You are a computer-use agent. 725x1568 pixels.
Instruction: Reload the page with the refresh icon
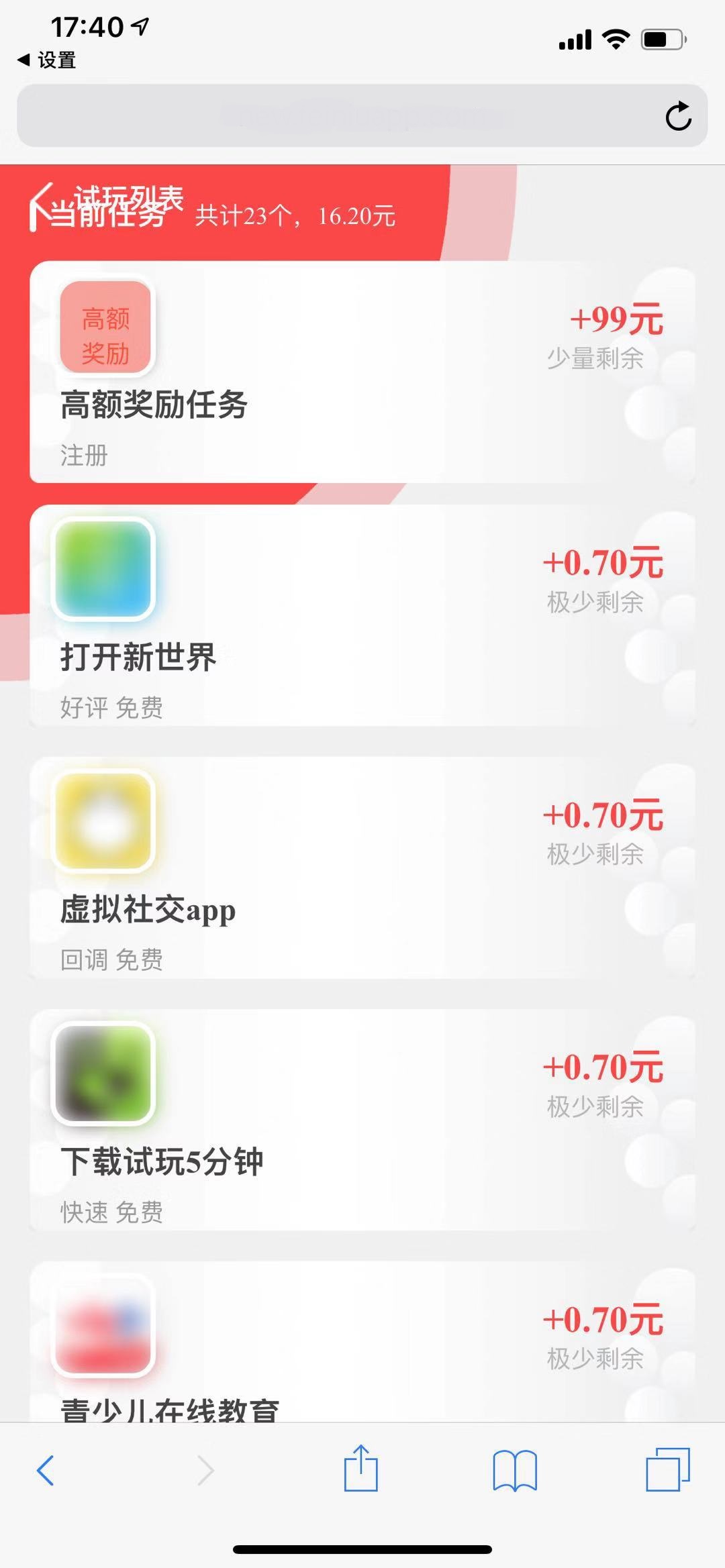(x=679, y=115)
